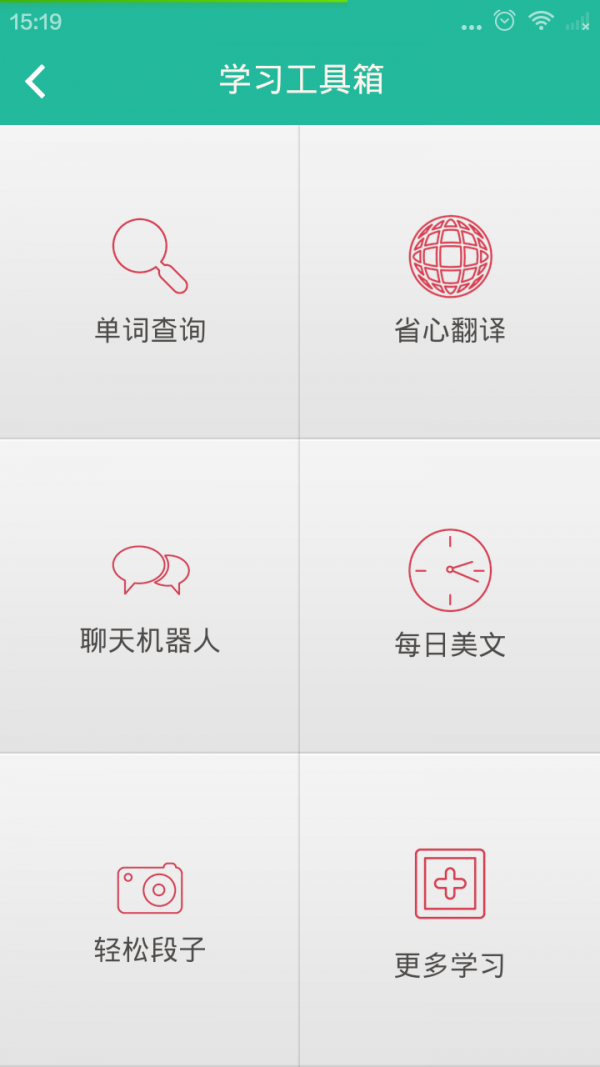Open the 单词查询 word lookup tool
Image resolution: width=600 pixels, height=1067 pixels.
(150, 281)
